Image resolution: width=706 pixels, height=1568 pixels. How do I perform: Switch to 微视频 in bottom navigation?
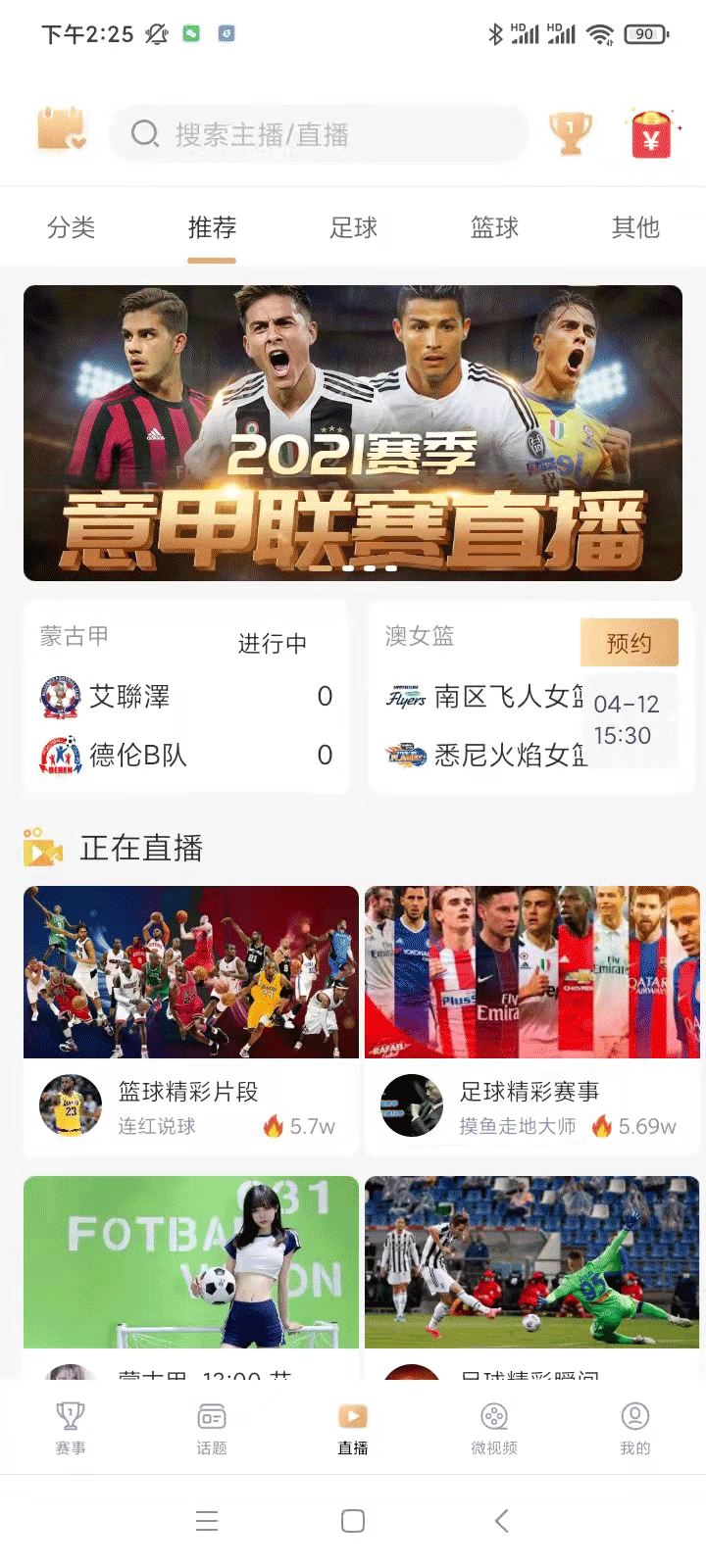[494, 1427]
